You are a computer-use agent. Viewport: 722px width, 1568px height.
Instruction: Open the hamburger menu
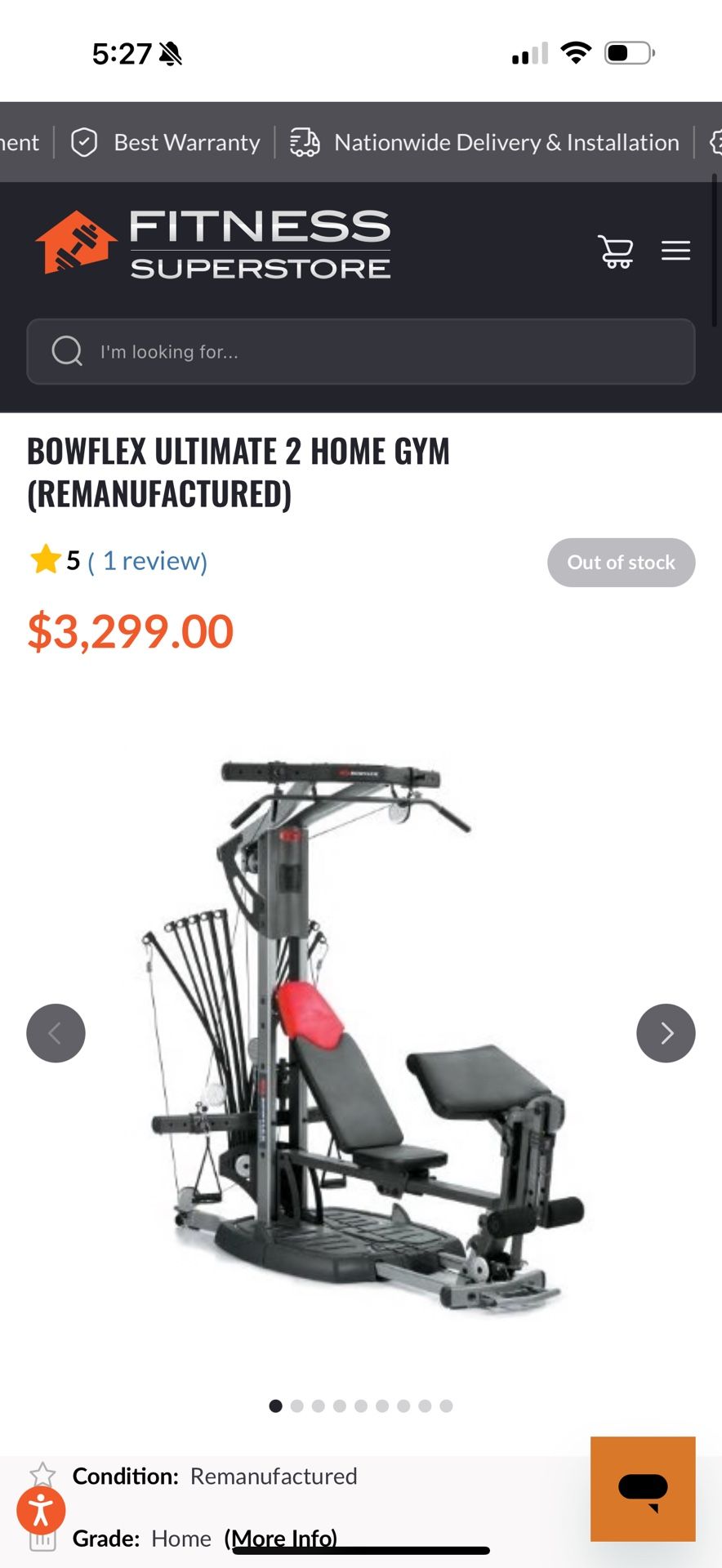pyautogui.click(x=675, y=251)
